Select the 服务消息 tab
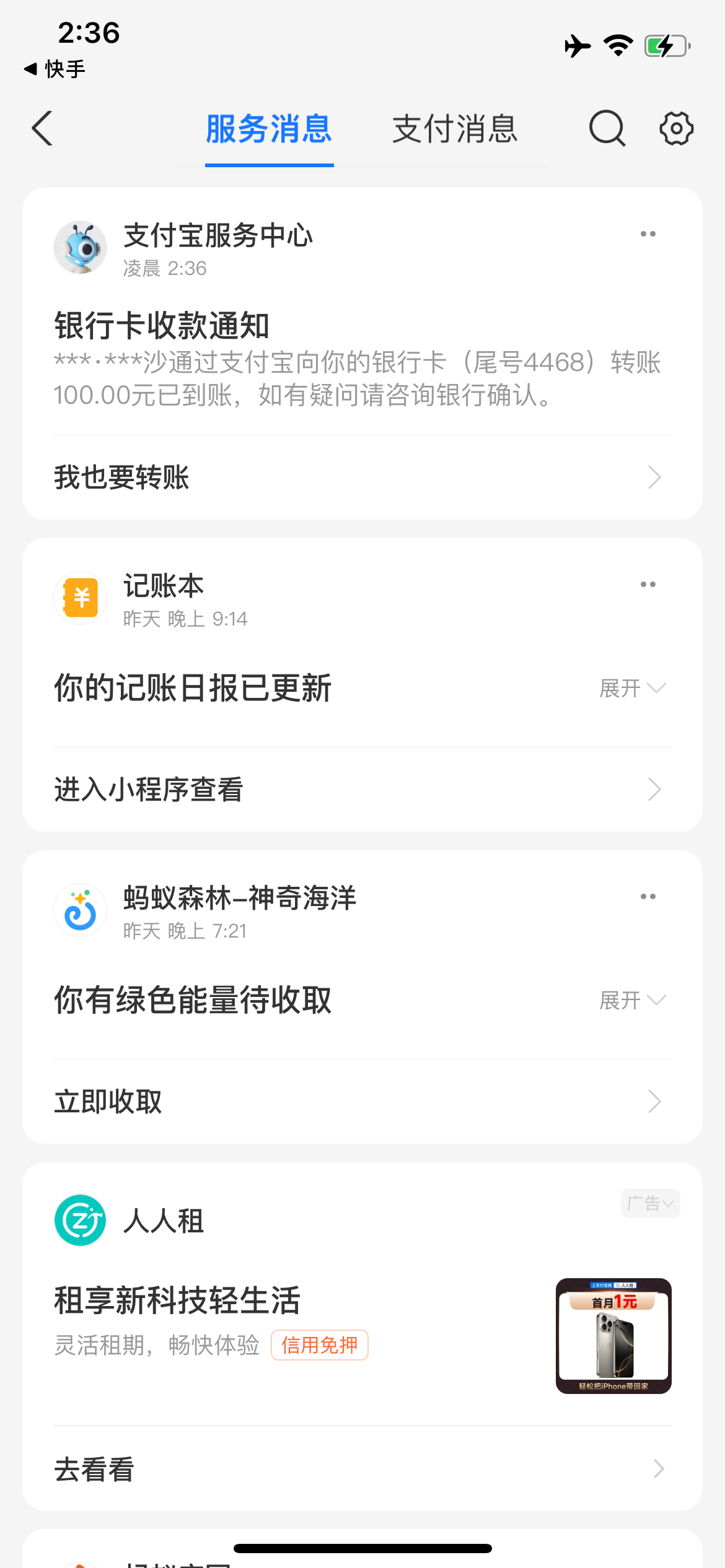This screenshot has width=725, height=1568. pos(269,129)
